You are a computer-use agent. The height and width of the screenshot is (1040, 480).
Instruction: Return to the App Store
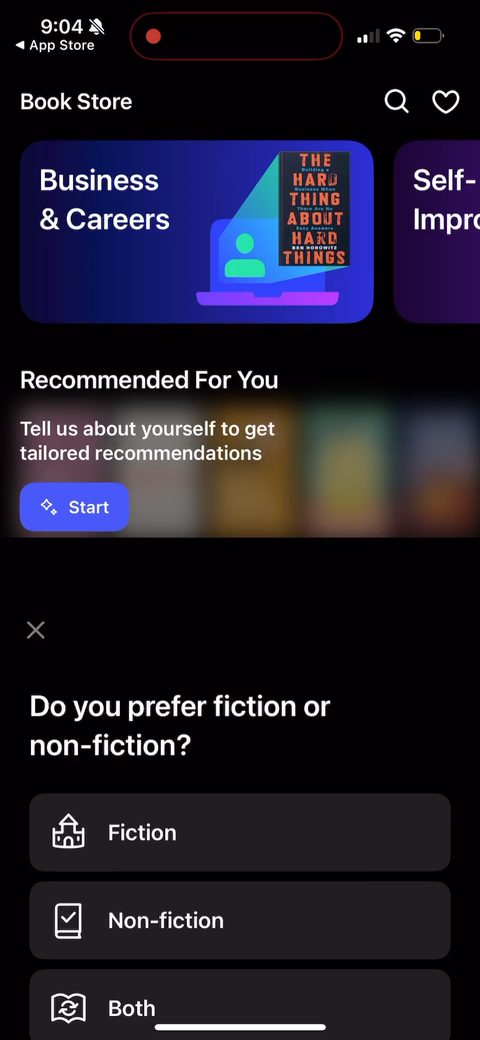tap(55, 46)
